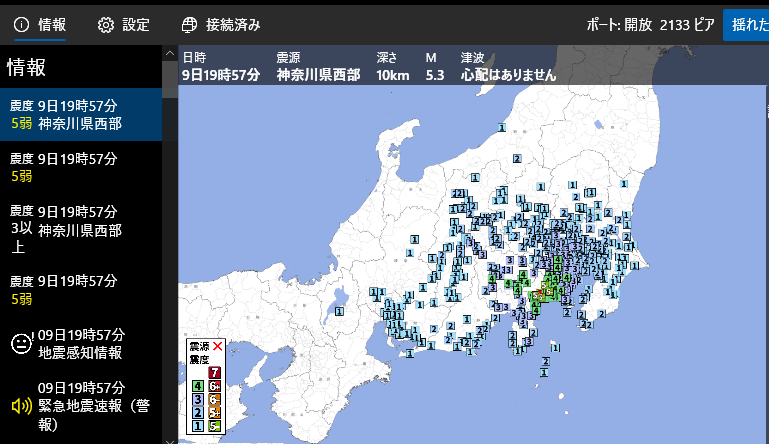Open the 震度3以上 神奈川県西部 entry
The width and height of the screenshot is (769, 444).
point(80,230)
